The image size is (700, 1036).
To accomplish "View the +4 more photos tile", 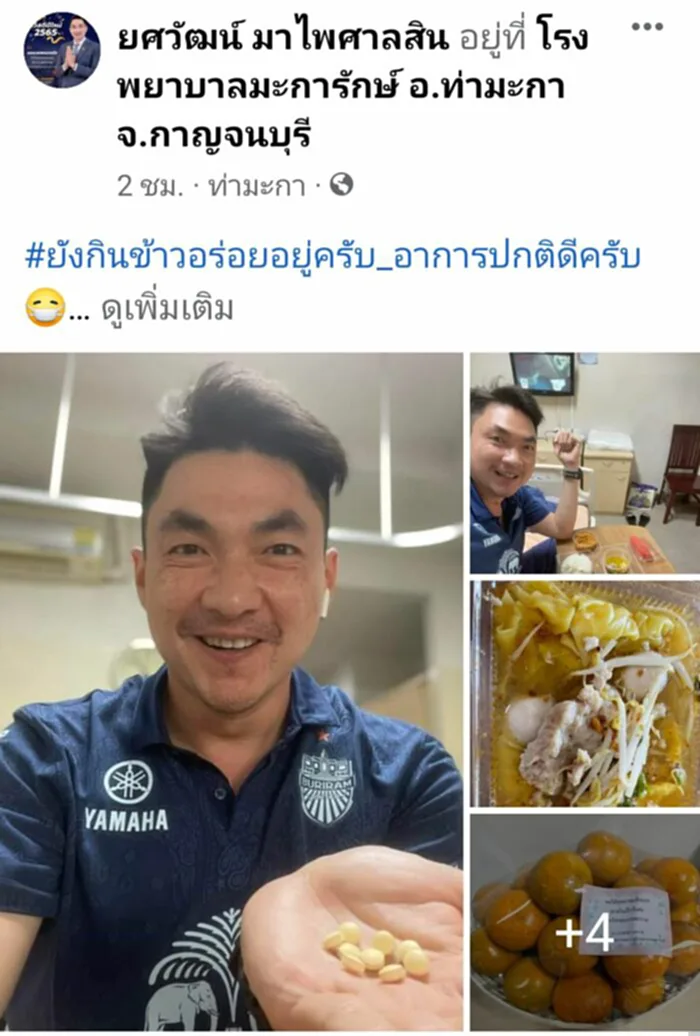I will point(585,924).
